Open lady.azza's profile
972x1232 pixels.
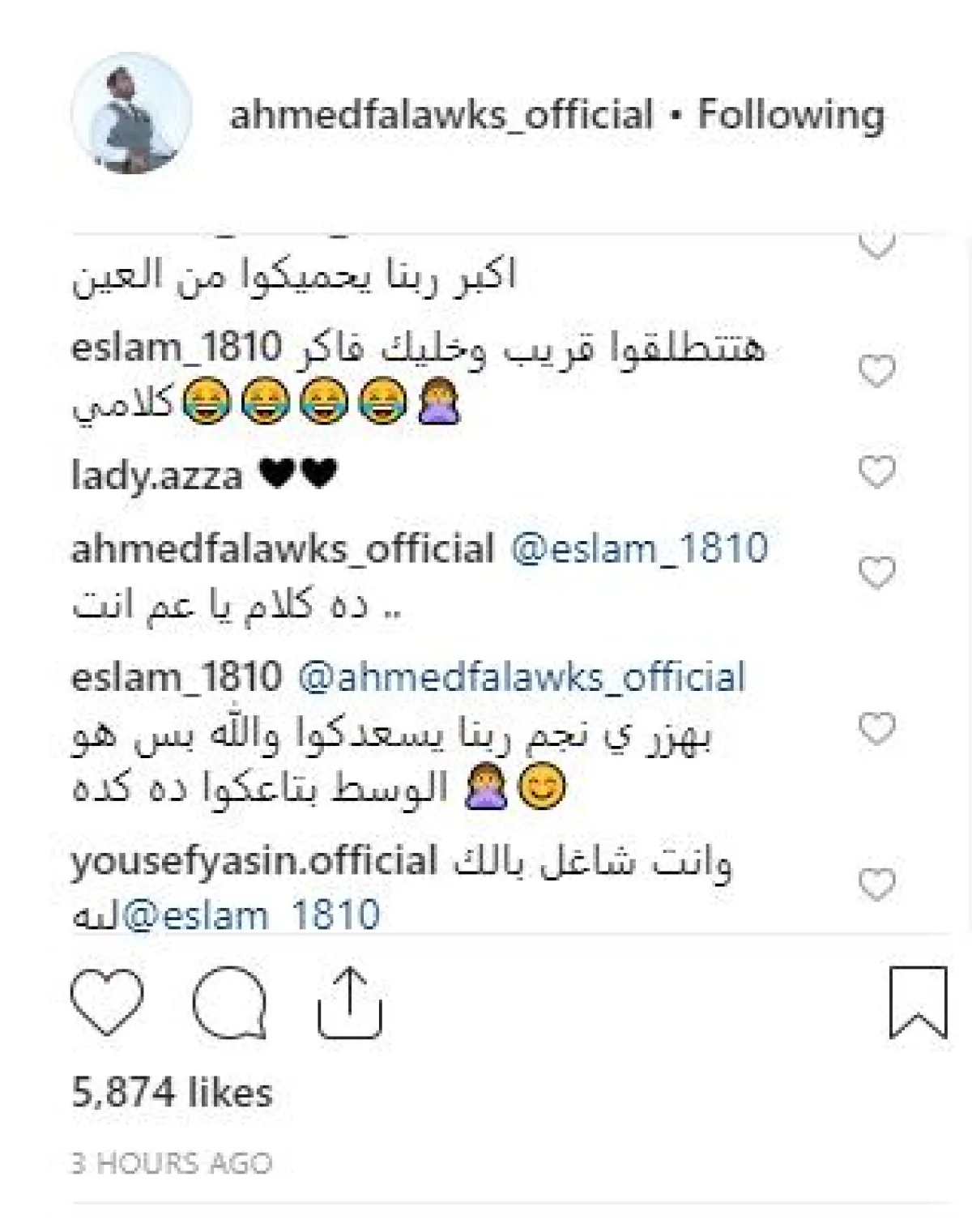point(156,475)
